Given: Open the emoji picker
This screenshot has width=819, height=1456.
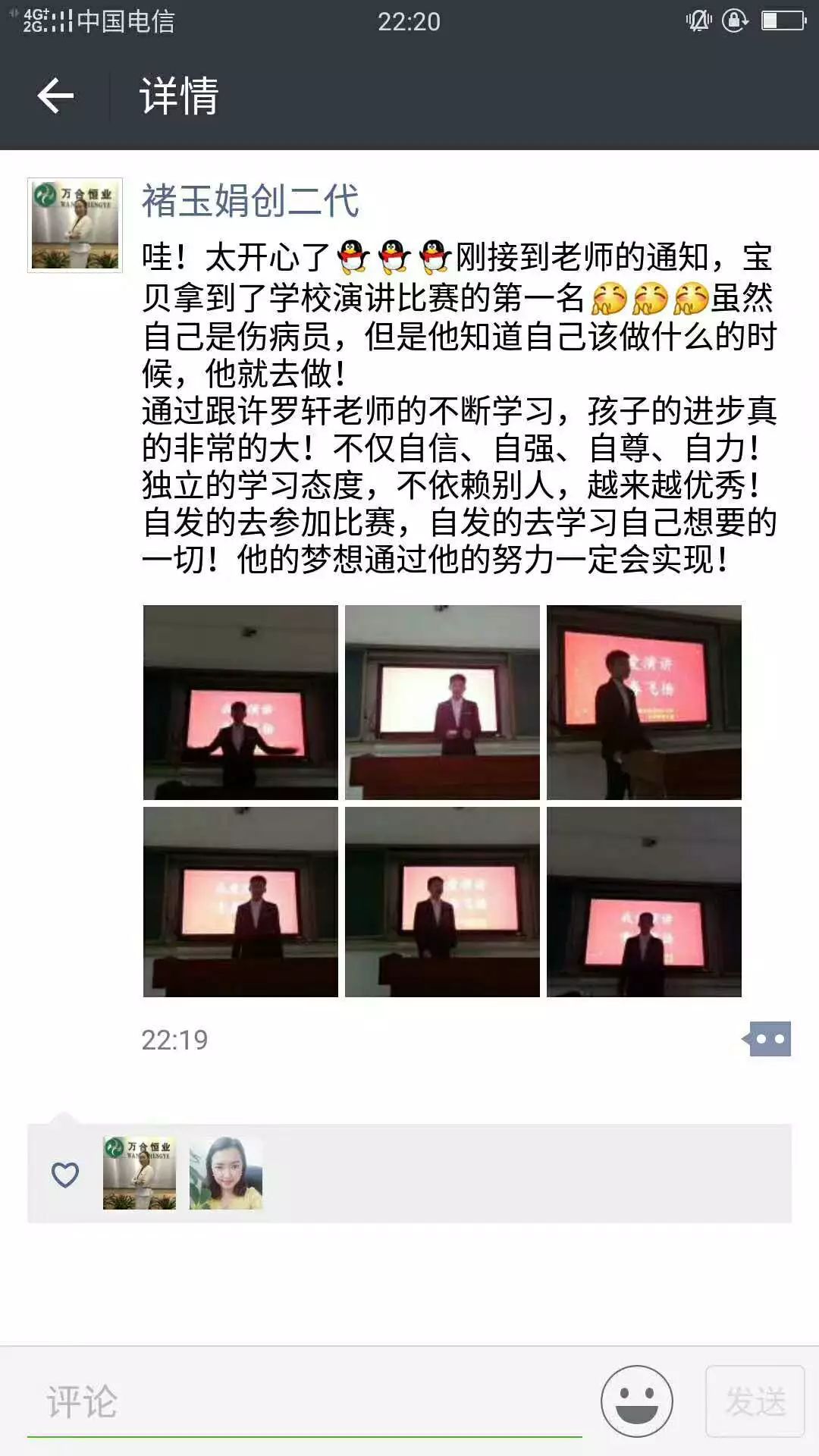Looking at the screenshot, I should click(x=636, y=1401).
